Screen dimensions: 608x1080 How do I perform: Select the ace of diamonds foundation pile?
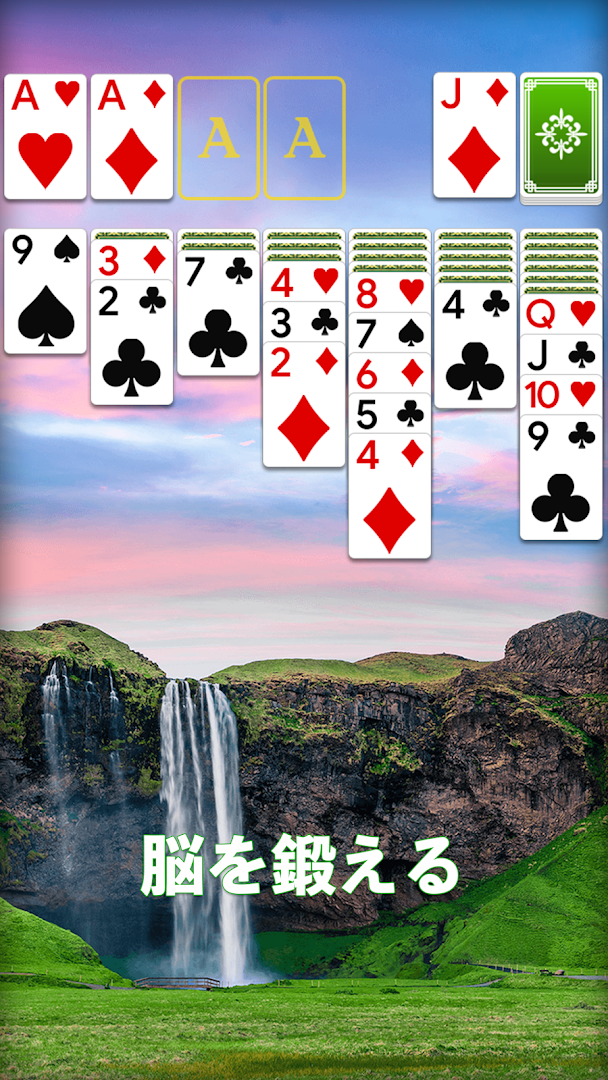point(132,135)
